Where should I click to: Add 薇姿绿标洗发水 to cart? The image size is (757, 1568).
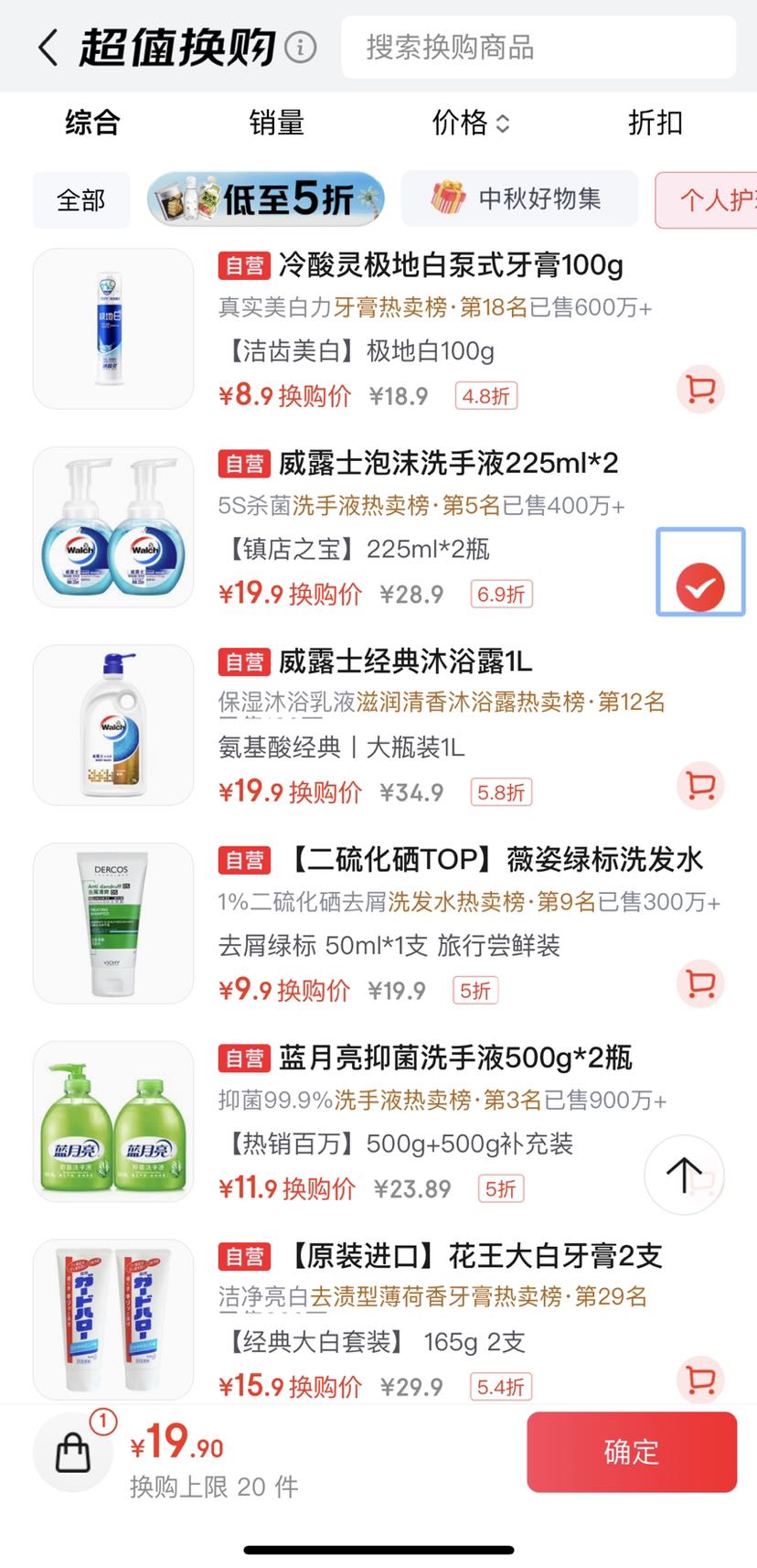tap(700, 984)
